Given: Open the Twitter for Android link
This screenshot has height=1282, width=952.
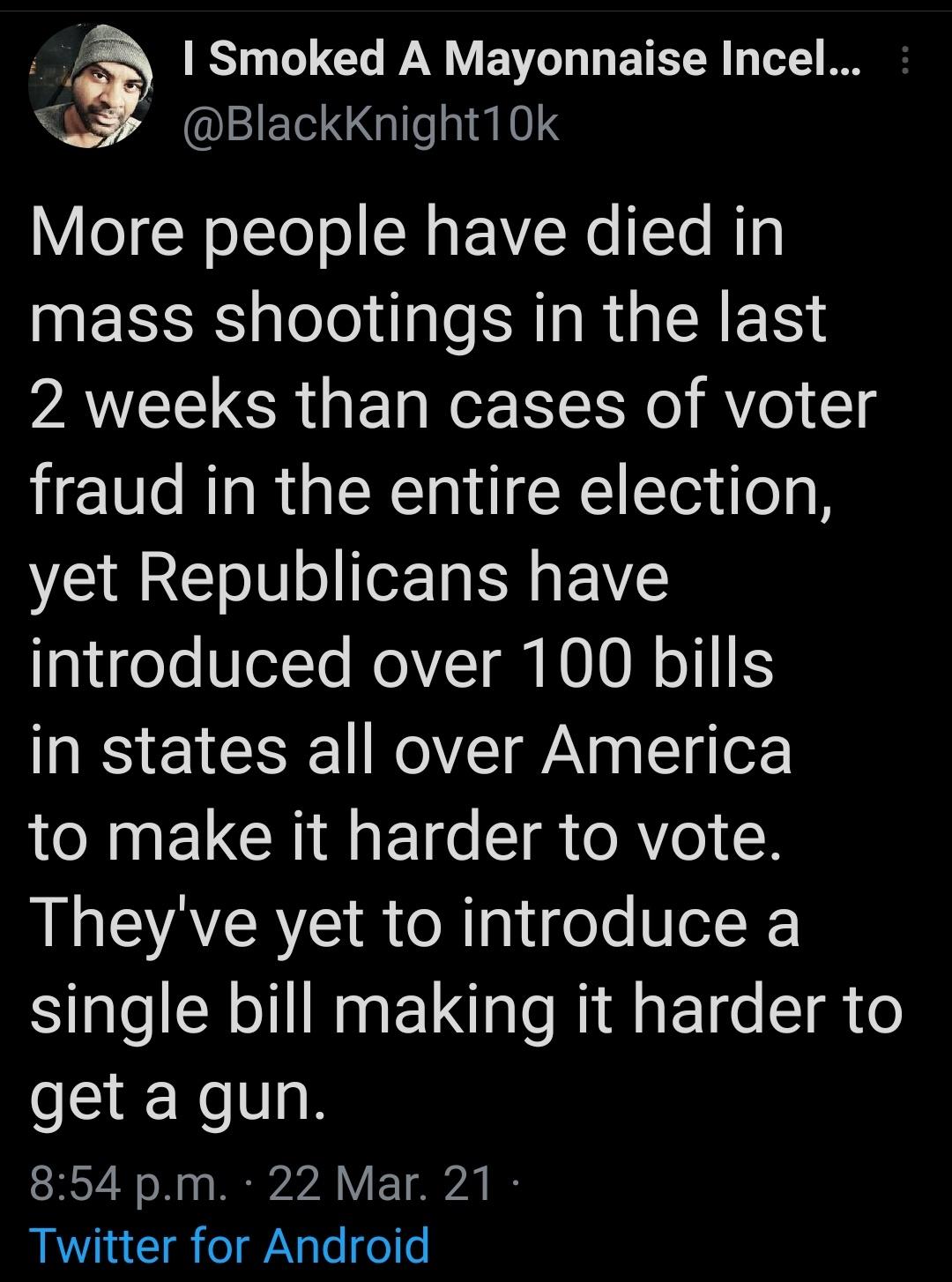Looking at the screenshot, I should 230,1245.
